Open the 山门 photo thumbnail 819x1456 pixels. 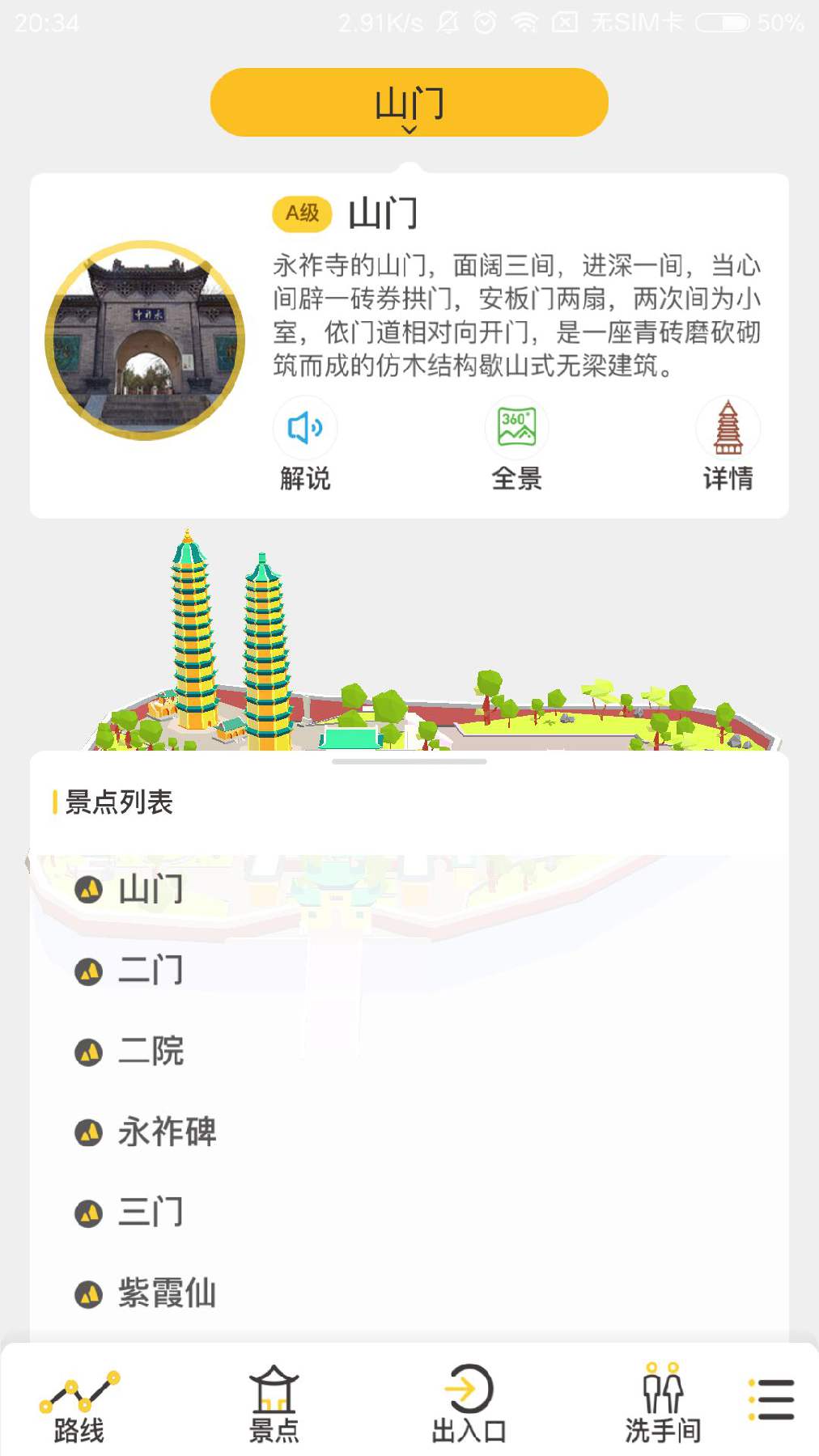[x=145, y=341]
